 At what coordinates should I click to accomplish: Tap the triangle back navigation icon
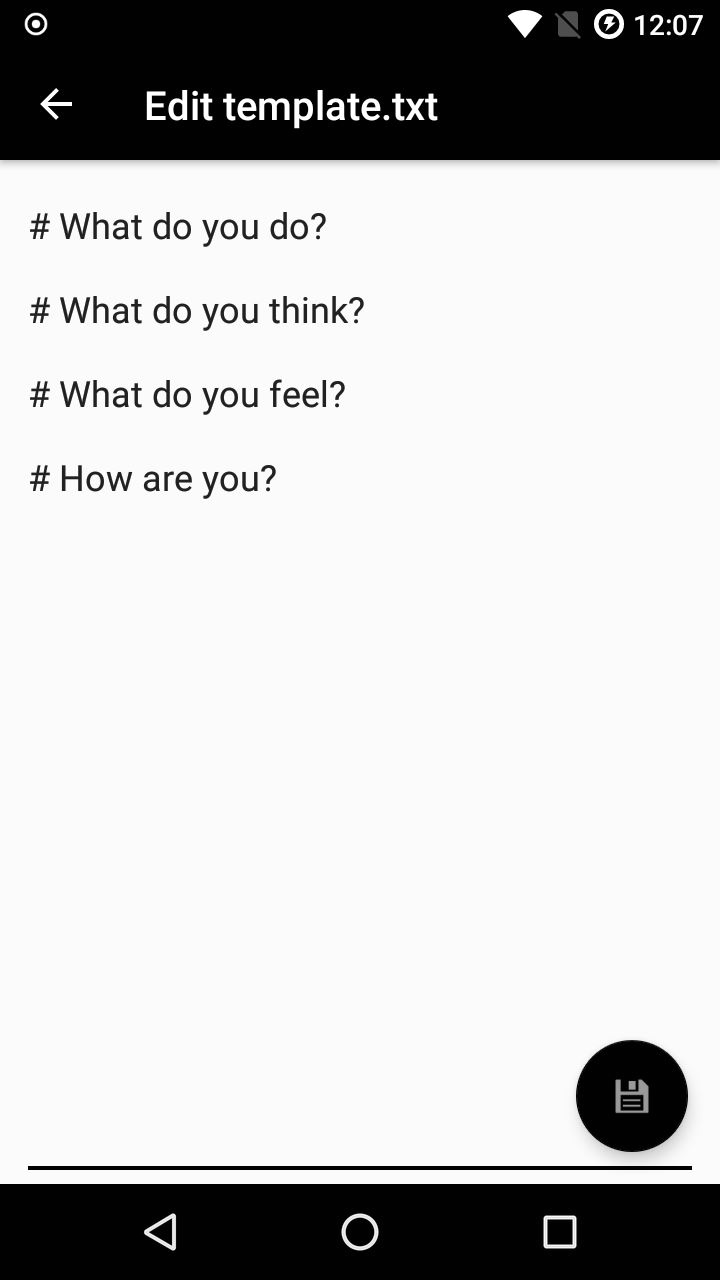click(x=162, y=1232)
